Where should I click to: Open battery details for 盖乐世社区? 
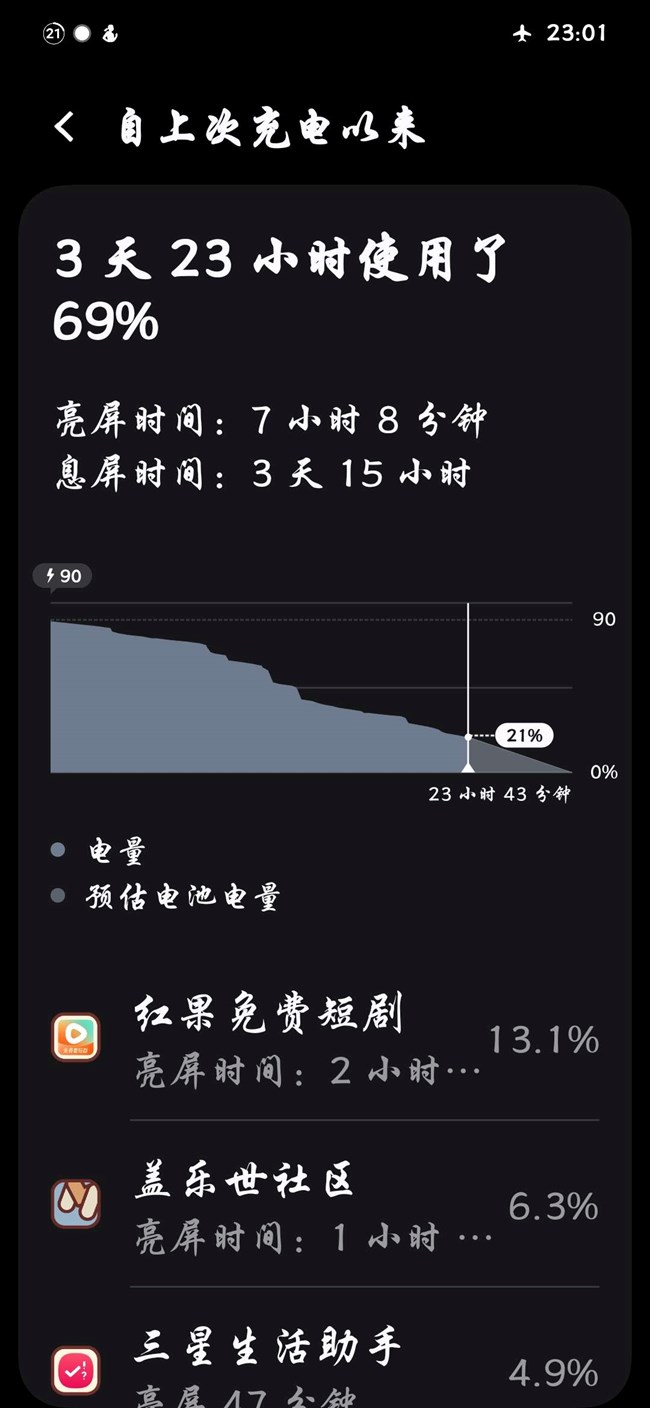325,1206
